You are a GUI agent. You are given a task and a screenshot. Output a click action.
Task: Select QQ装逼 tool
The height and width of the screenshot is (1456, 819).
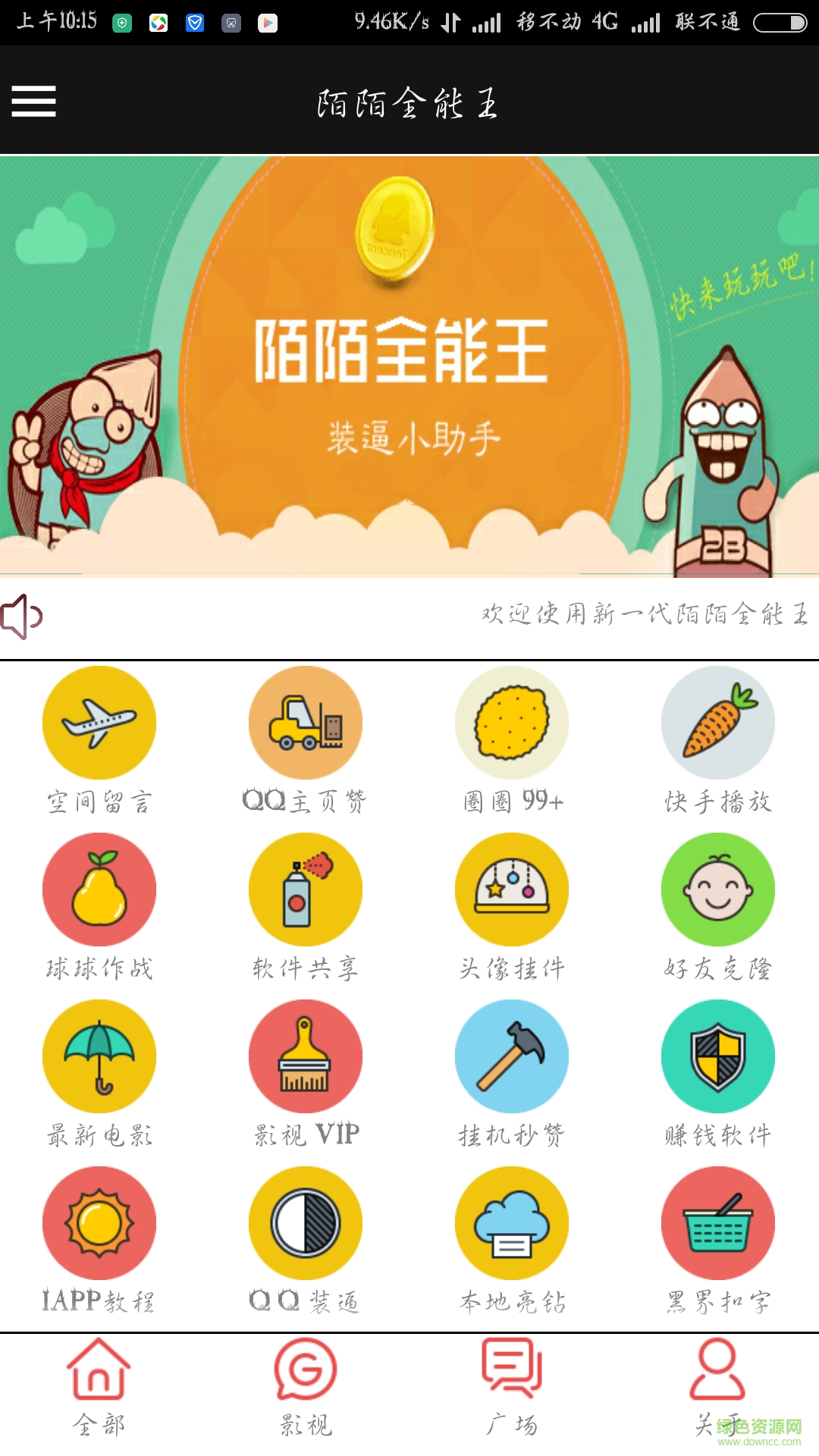(306, 1223)
